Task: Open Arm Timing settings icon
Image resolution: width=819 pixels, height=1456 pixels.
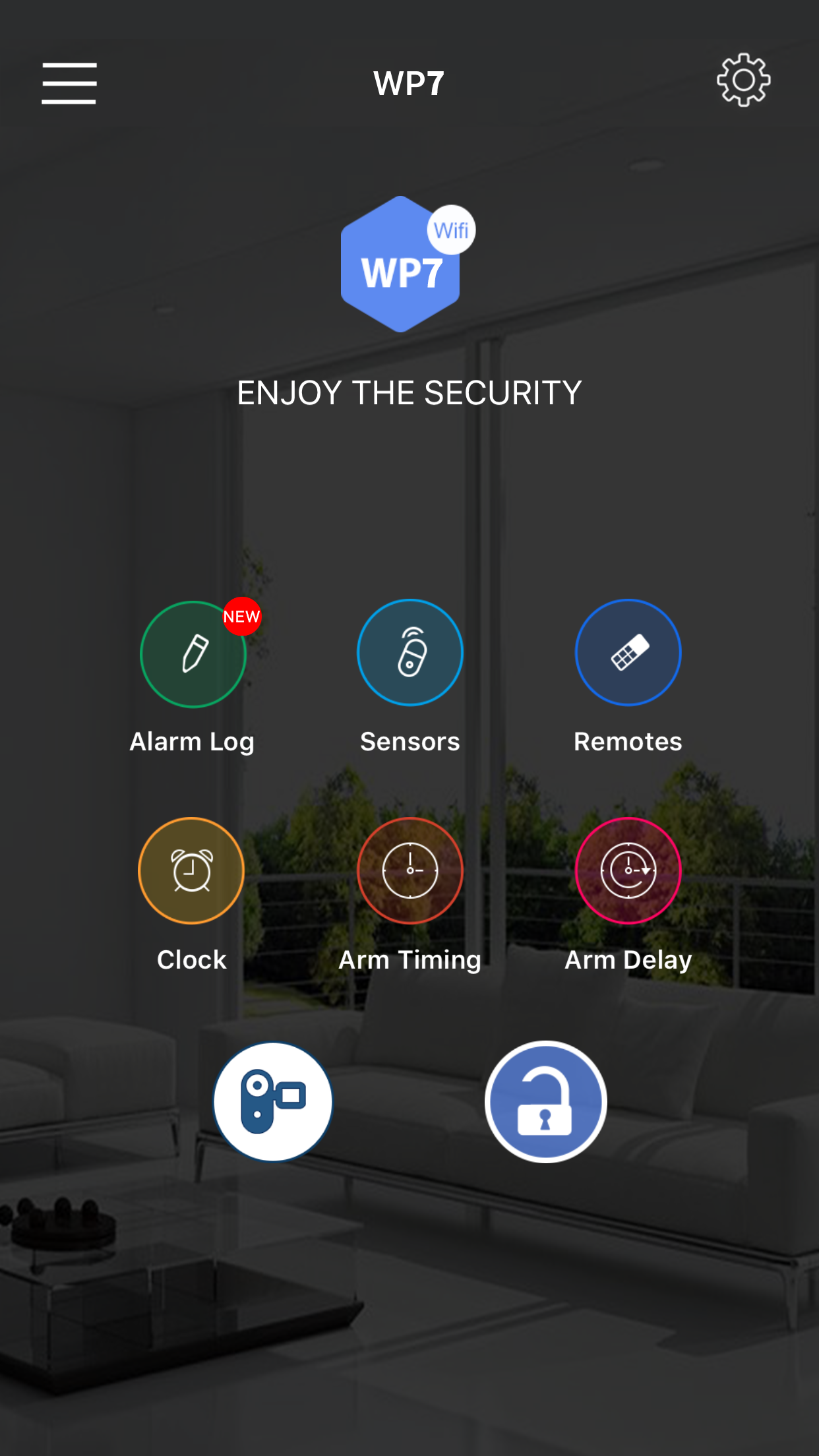Action: pyautogui.click(x=409, y=870)
